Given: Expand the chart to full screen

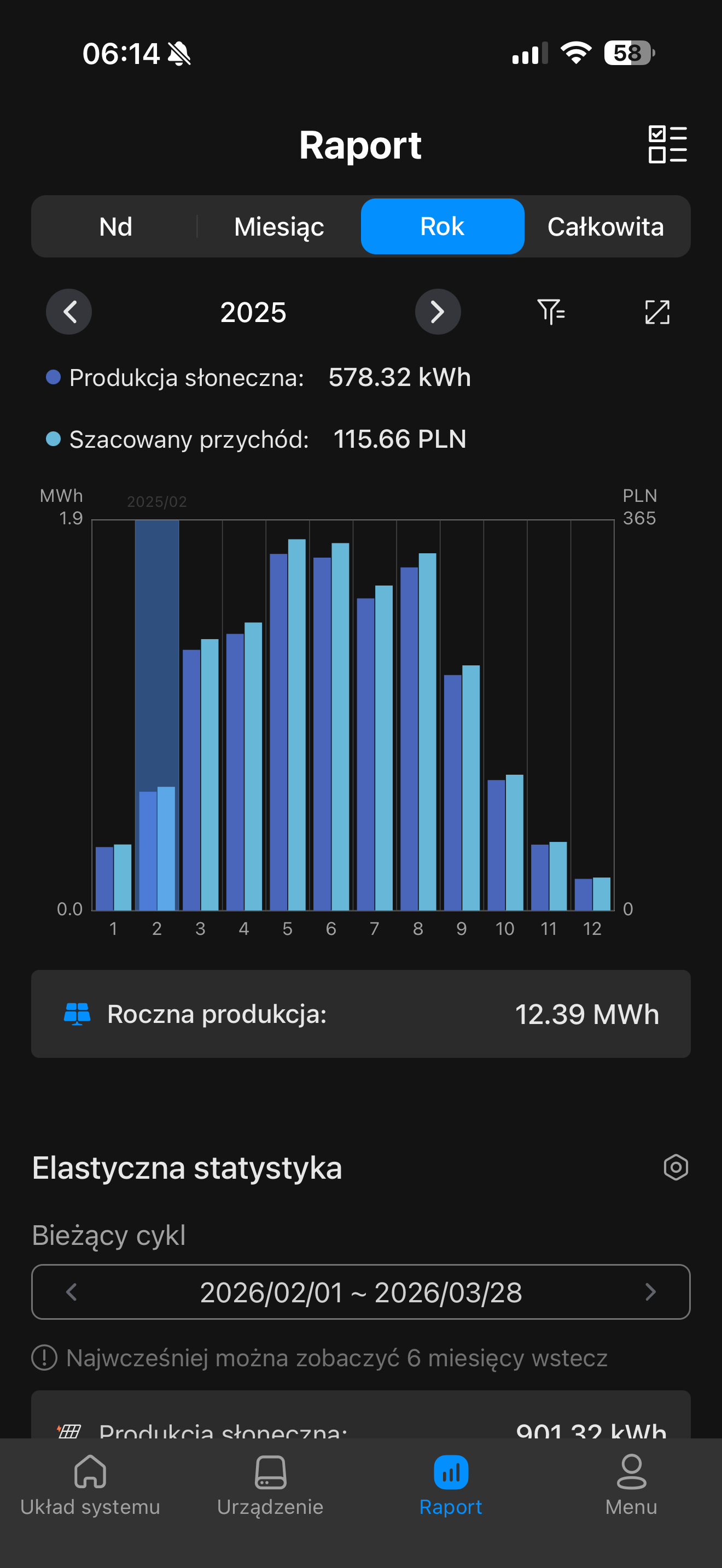Looking at the screenshot, I should tap(657, 312).
